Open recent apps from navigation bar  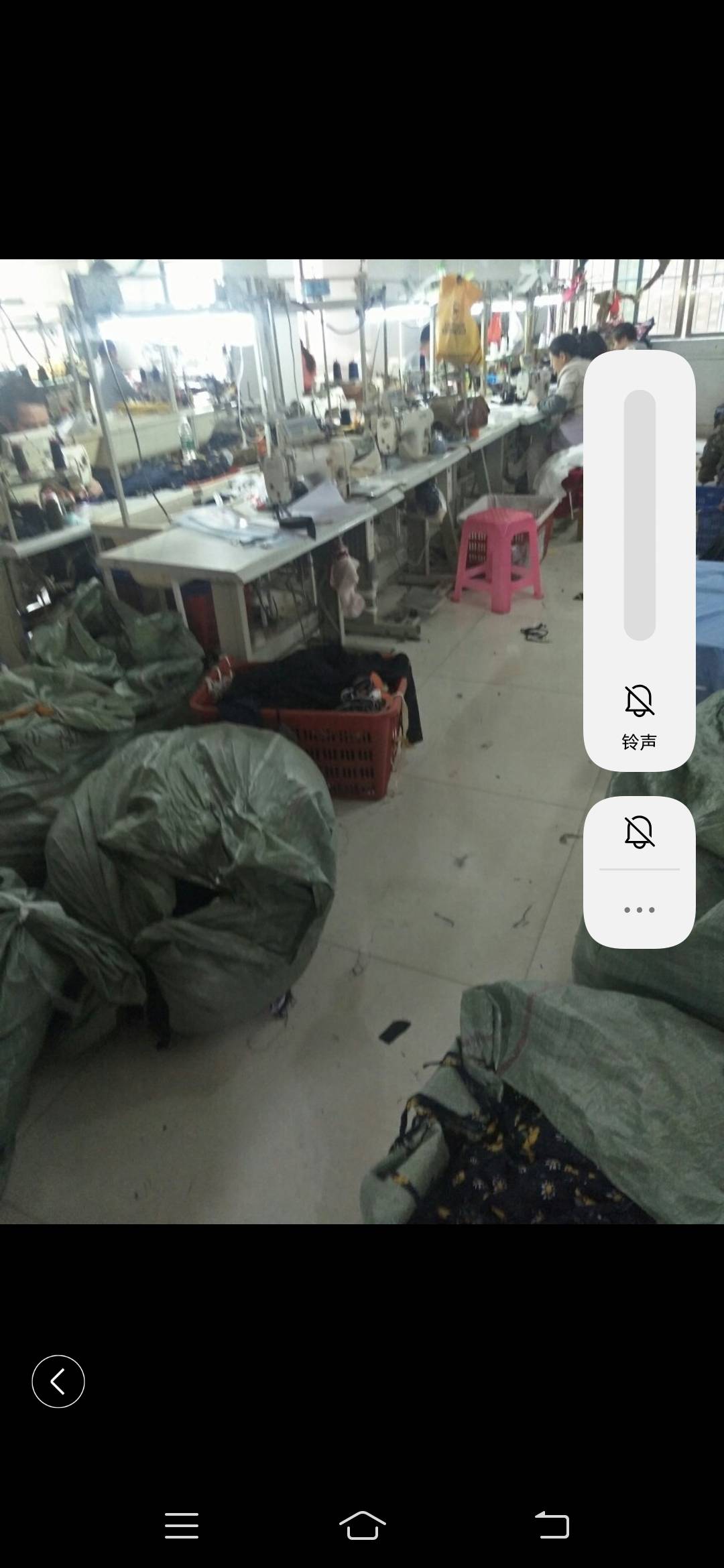coord(182,1526)
